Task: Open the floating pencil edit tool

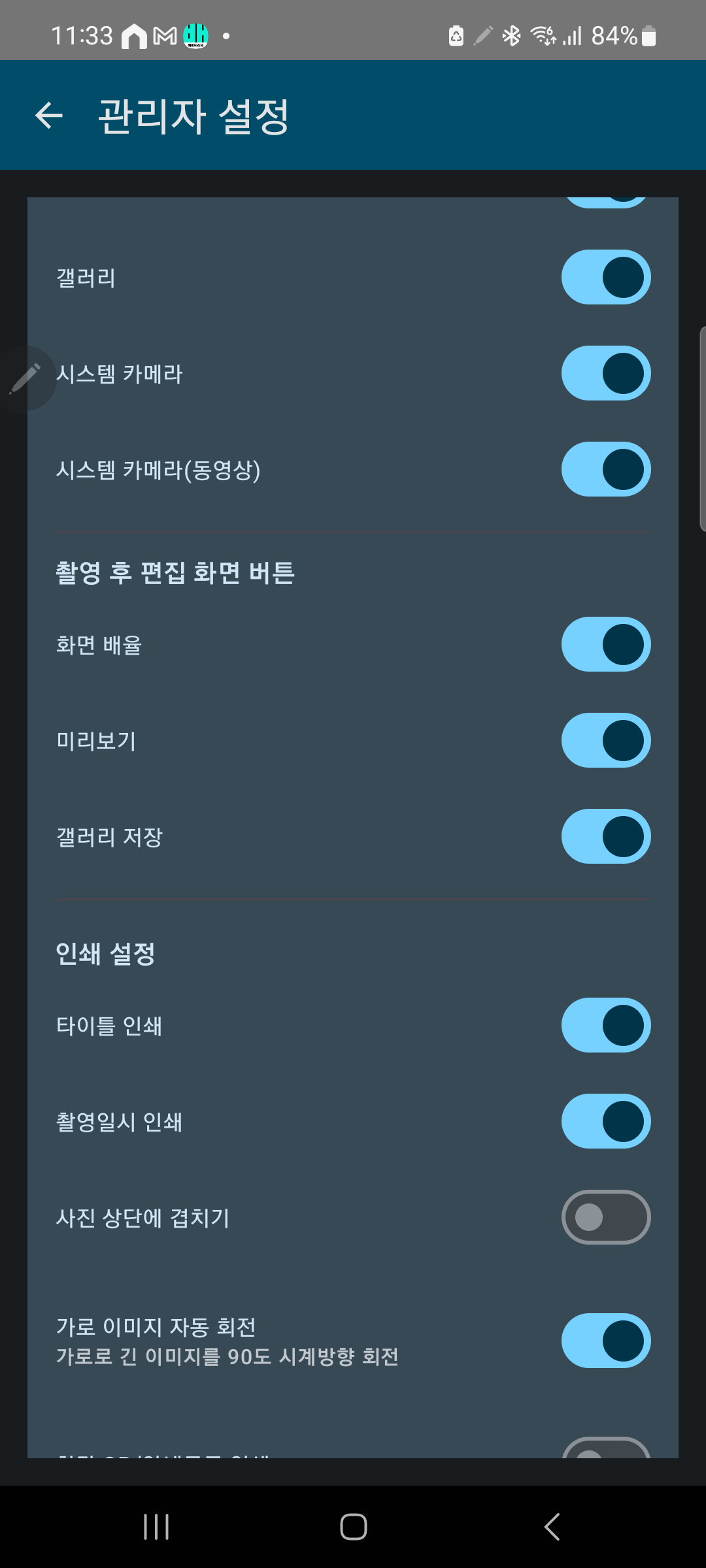Action: pos(25,379)
